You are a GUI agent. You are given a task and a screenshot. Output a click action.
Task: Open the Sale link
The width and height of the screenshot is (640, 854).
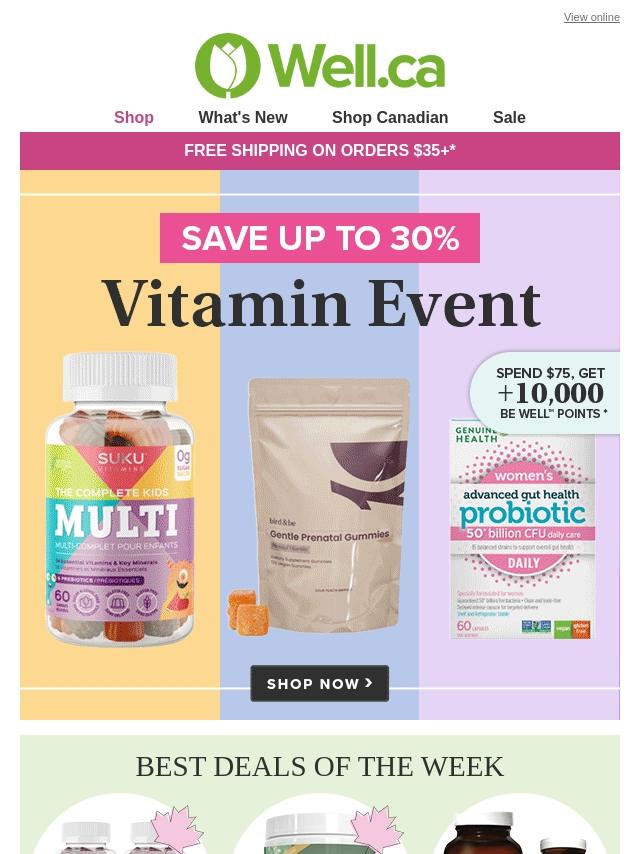(x=509, y=117)
